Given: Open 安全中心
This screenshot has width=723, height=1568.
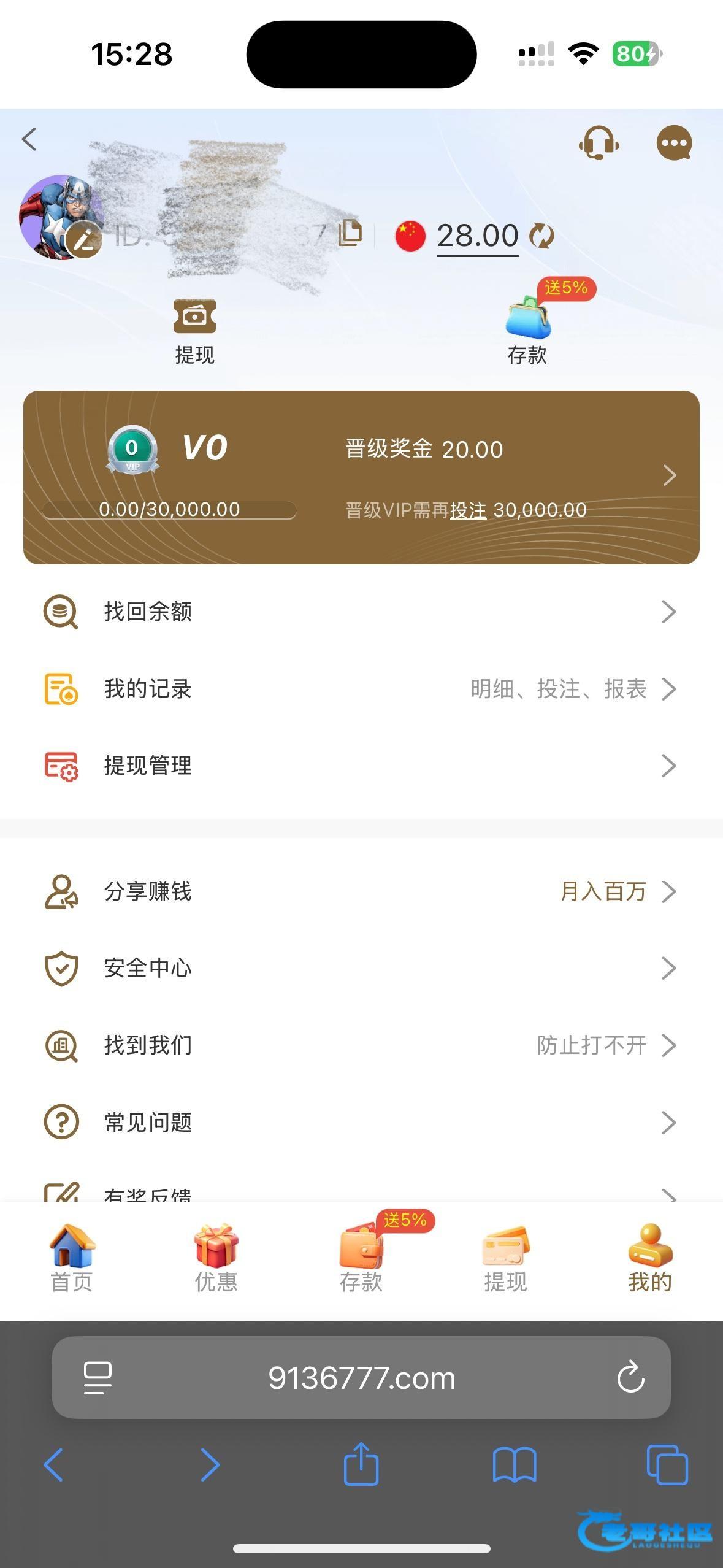Looking at the screenshot, I should pyautogui.click(x=361, y=968).
